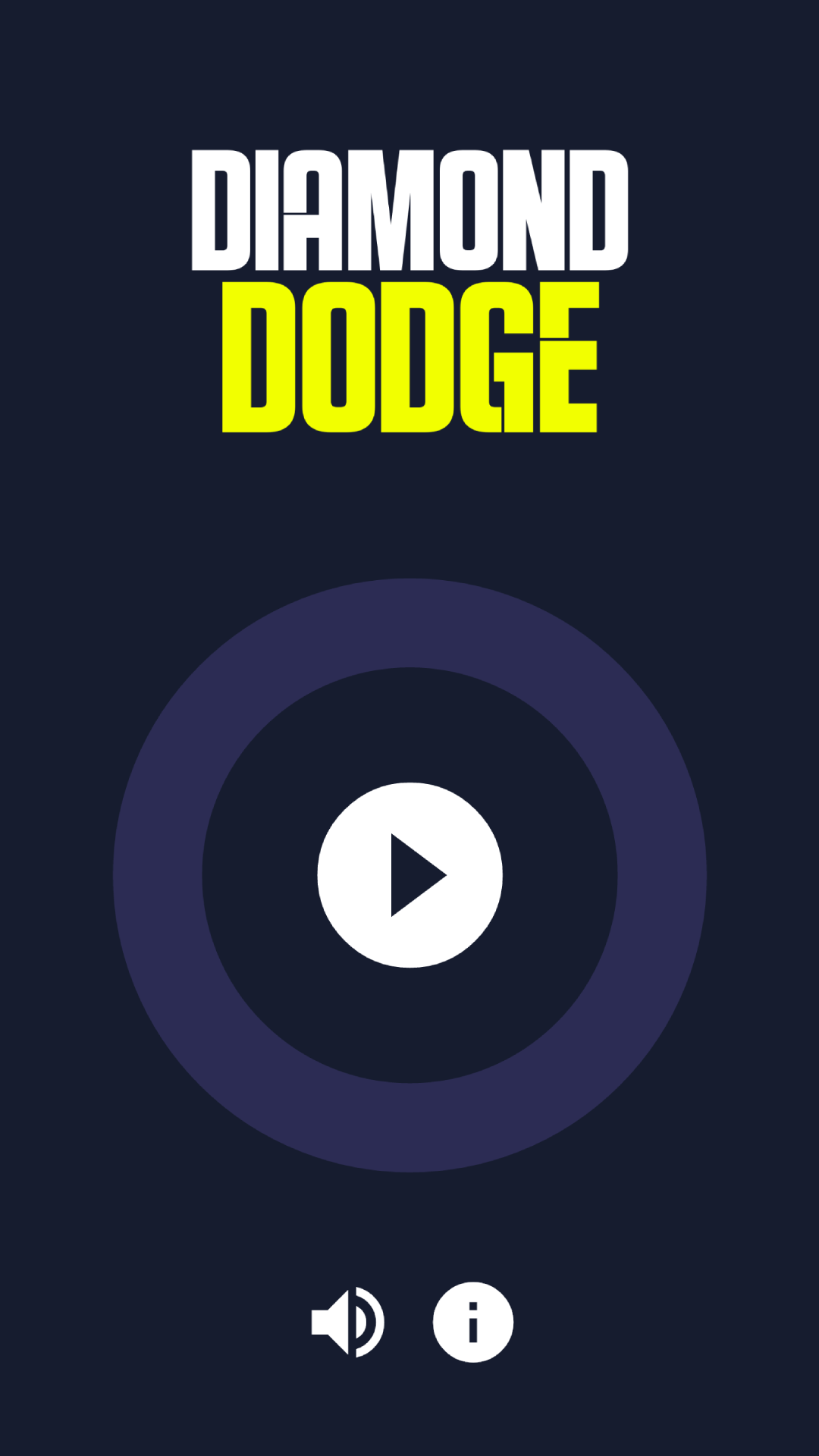Open the info icon
The width and height of the screenshot is (819, 1456).
[x=472, y=1322]
